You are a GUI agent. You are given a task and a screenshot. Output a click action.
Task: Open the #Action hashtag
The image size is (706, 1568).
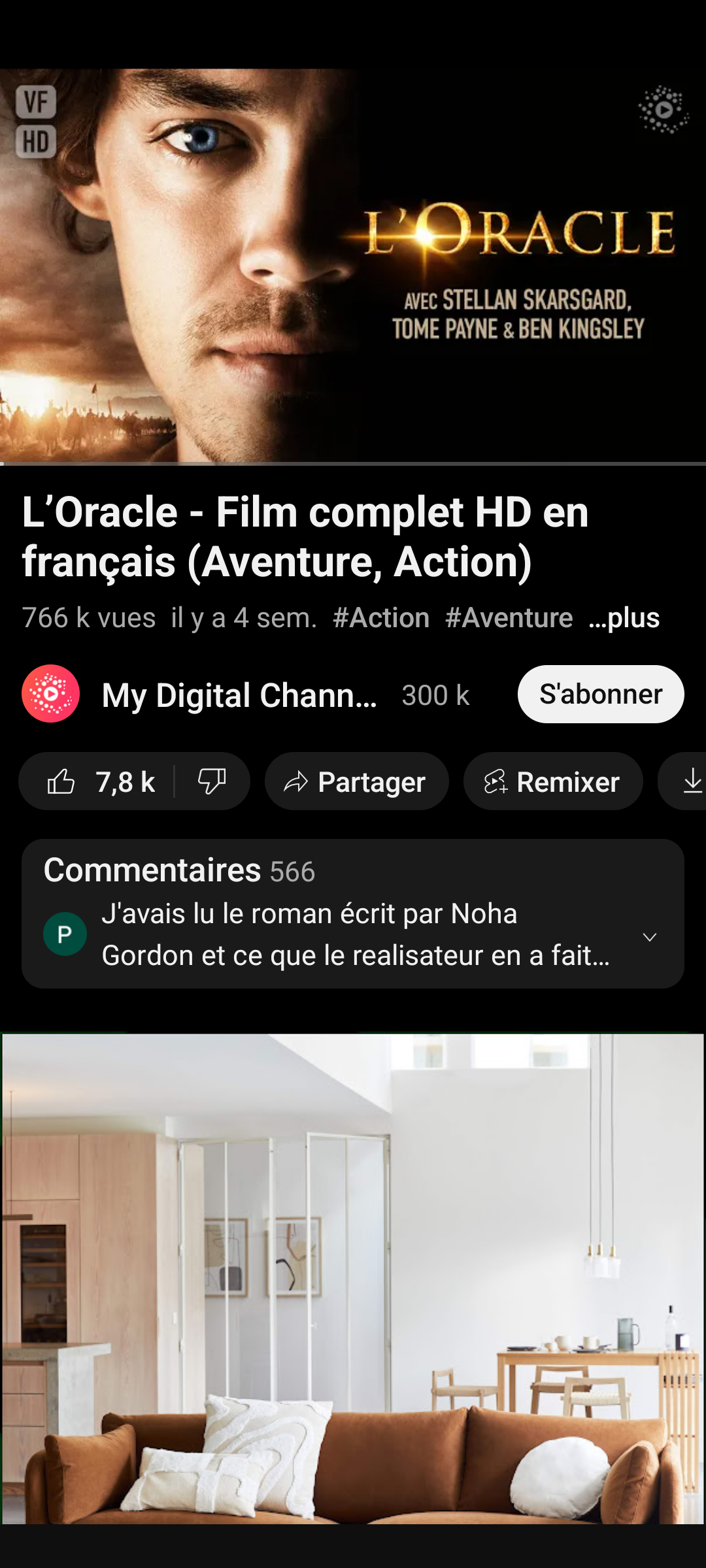[x=381, y=618]
